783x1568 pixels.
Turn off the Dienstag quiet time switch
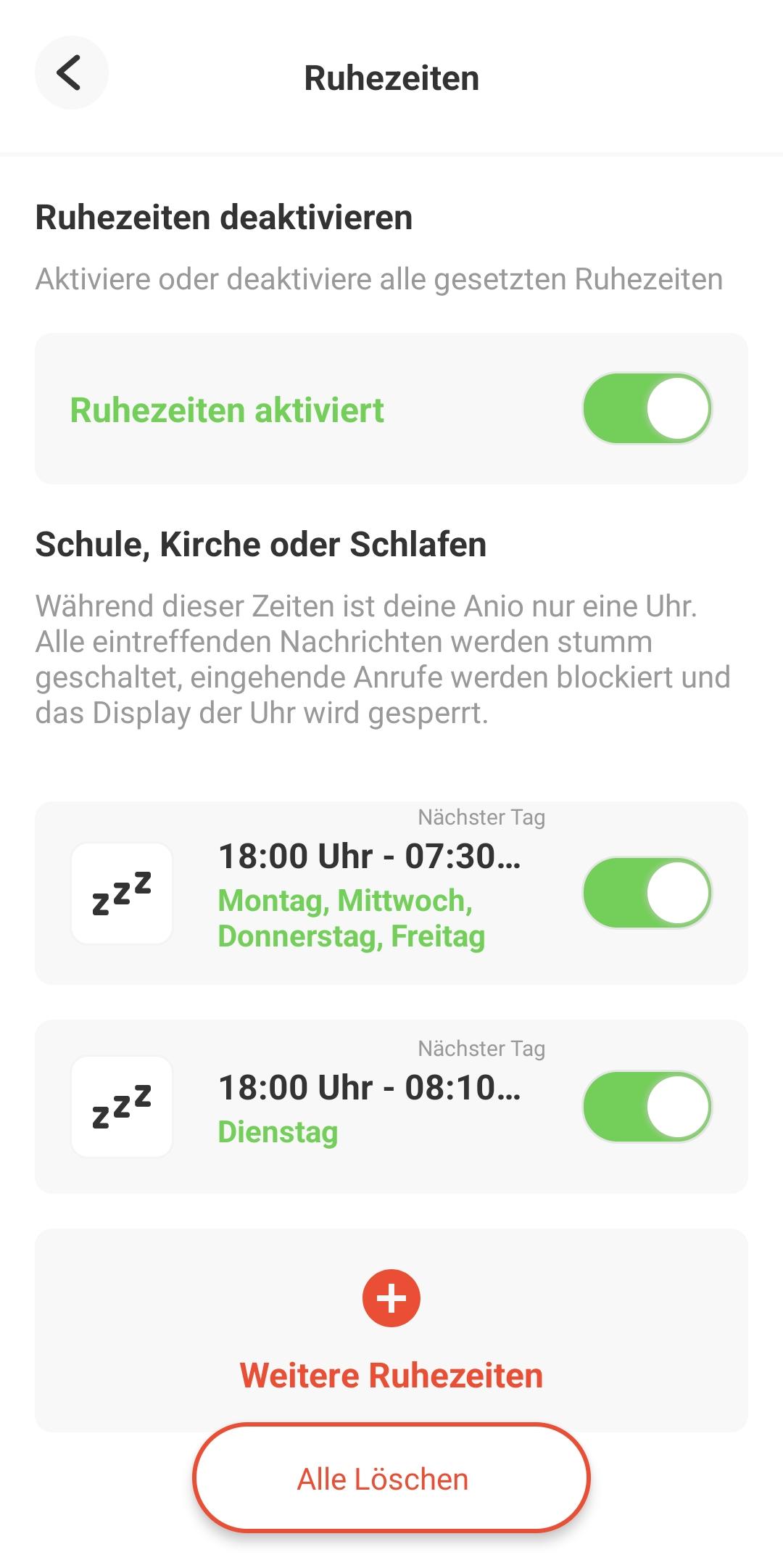click(647, 1107)
